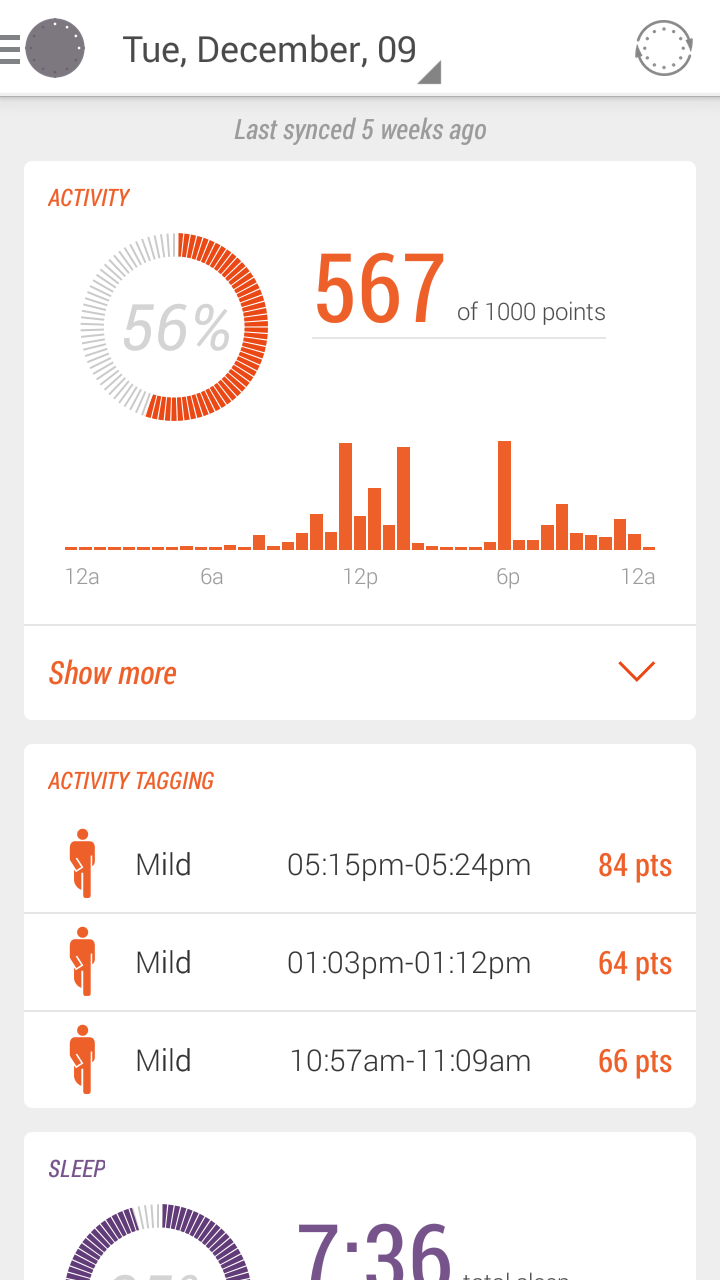The height and width of the screenshot is (1280, 720).
Task: Expand the Show more activity section
Action: click(x=360, y=673)
